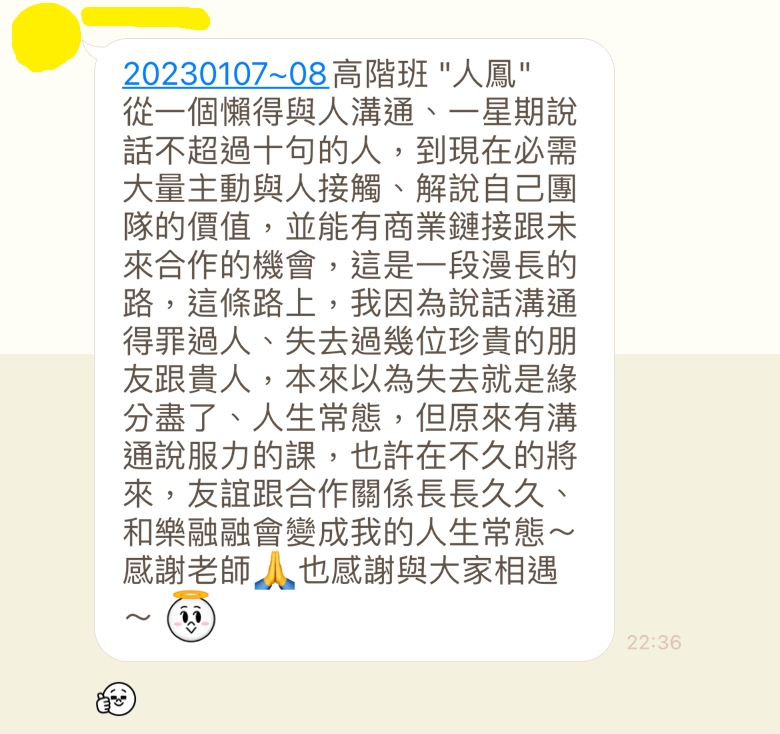Tap the smiley reaction icon below the message
The height and width of the screenshot is (734, 780).
[116, 699]
